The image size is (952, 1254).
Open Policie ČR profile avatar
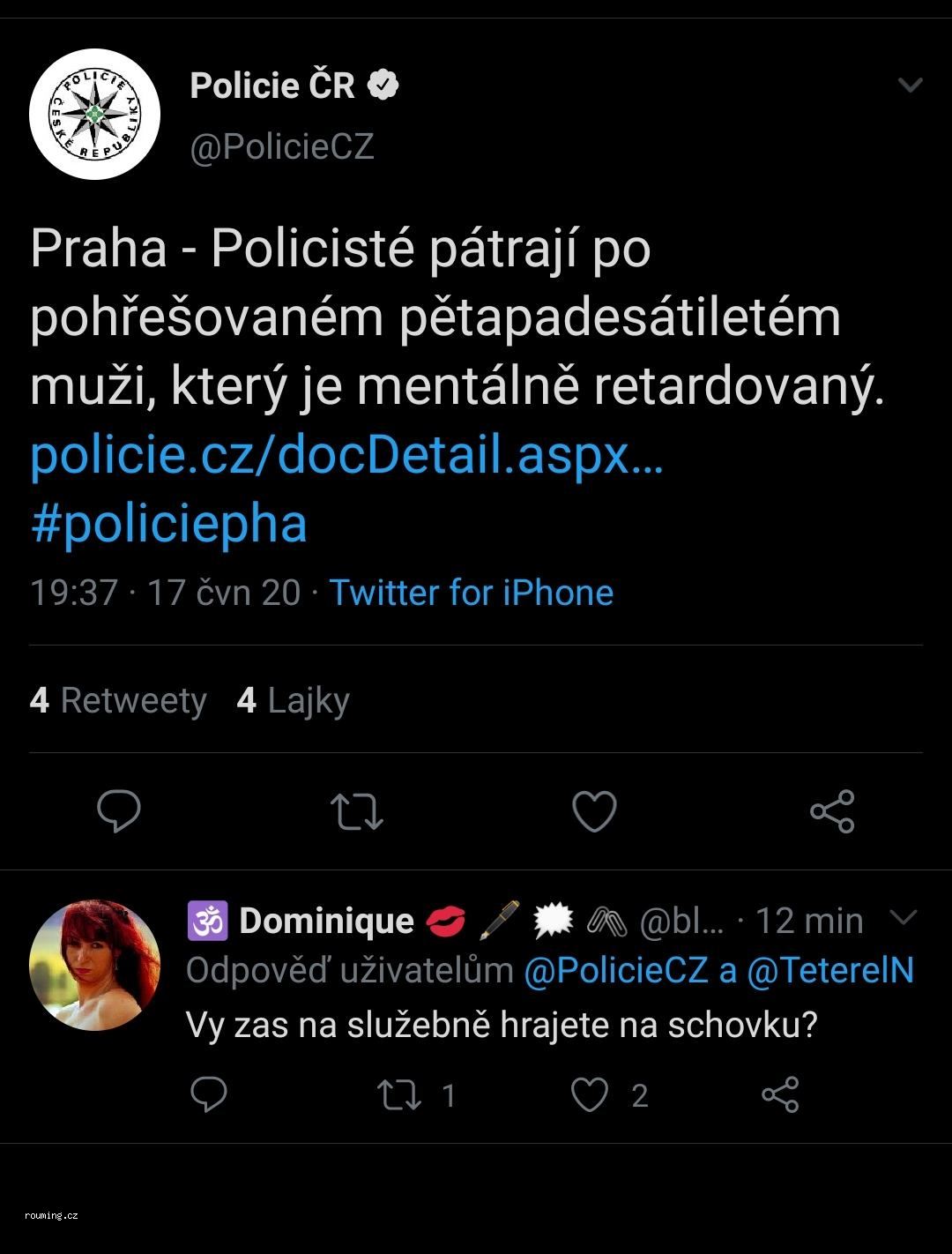pos(94,115)
